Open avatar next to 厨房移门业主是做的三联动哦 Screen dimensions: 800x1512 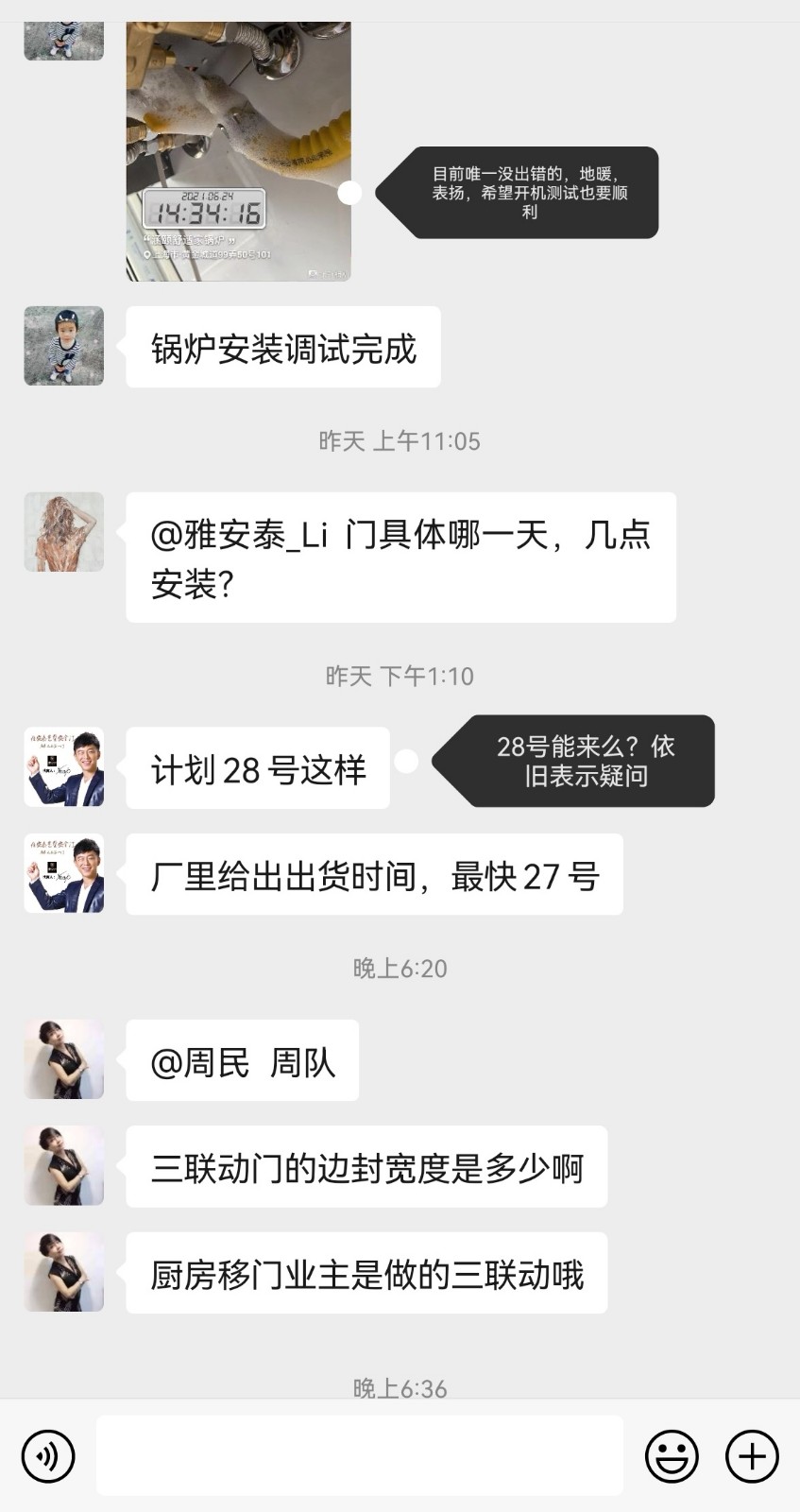[x=63, y=1272]
